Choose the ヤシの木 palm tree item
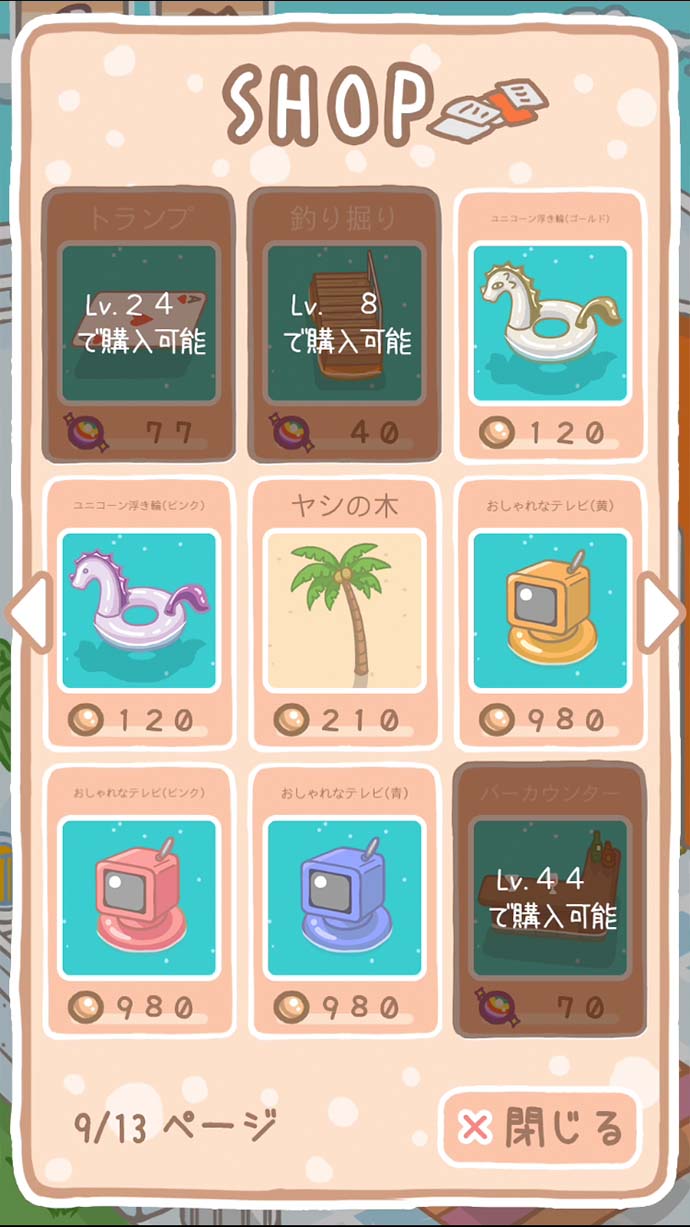690x1227 pixels. click(344, 612)
